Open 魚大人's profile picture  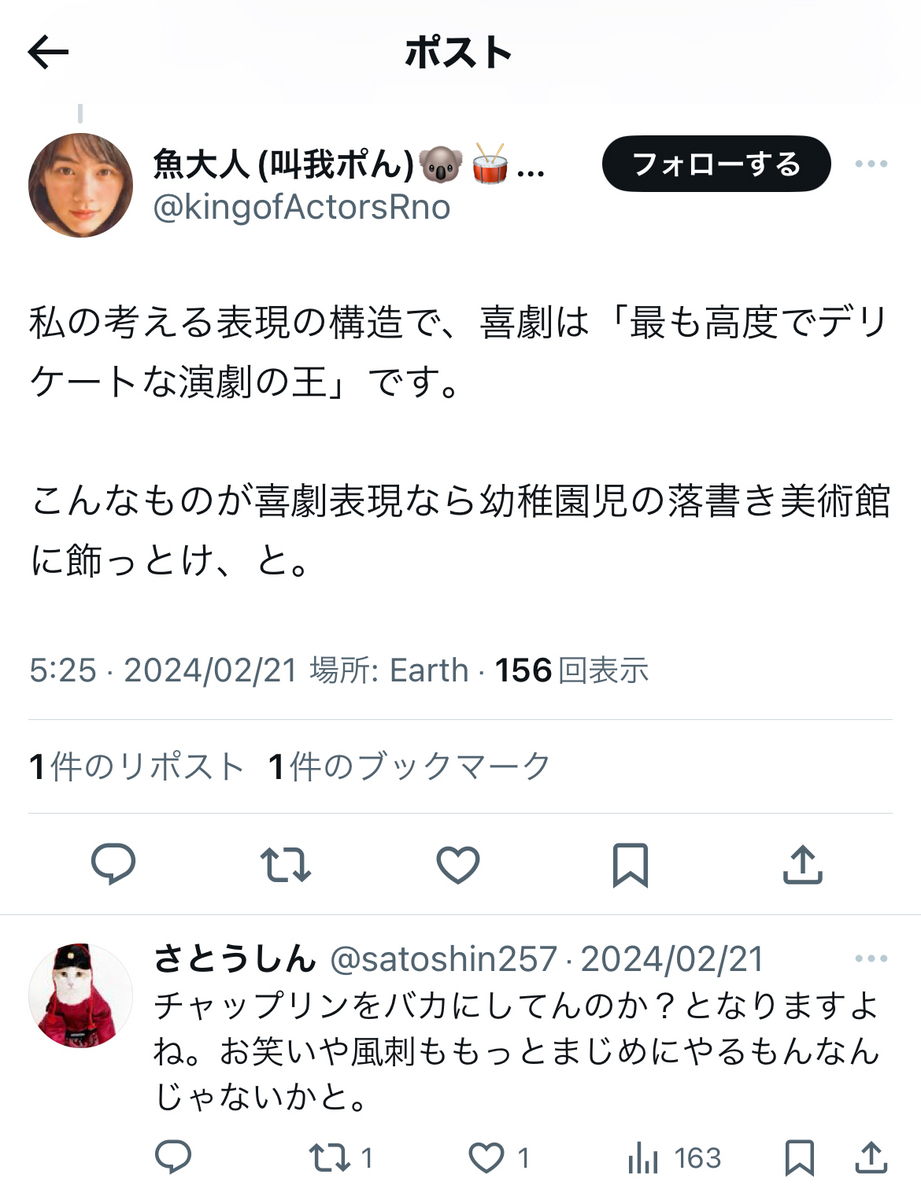click(x=81, y=185)
